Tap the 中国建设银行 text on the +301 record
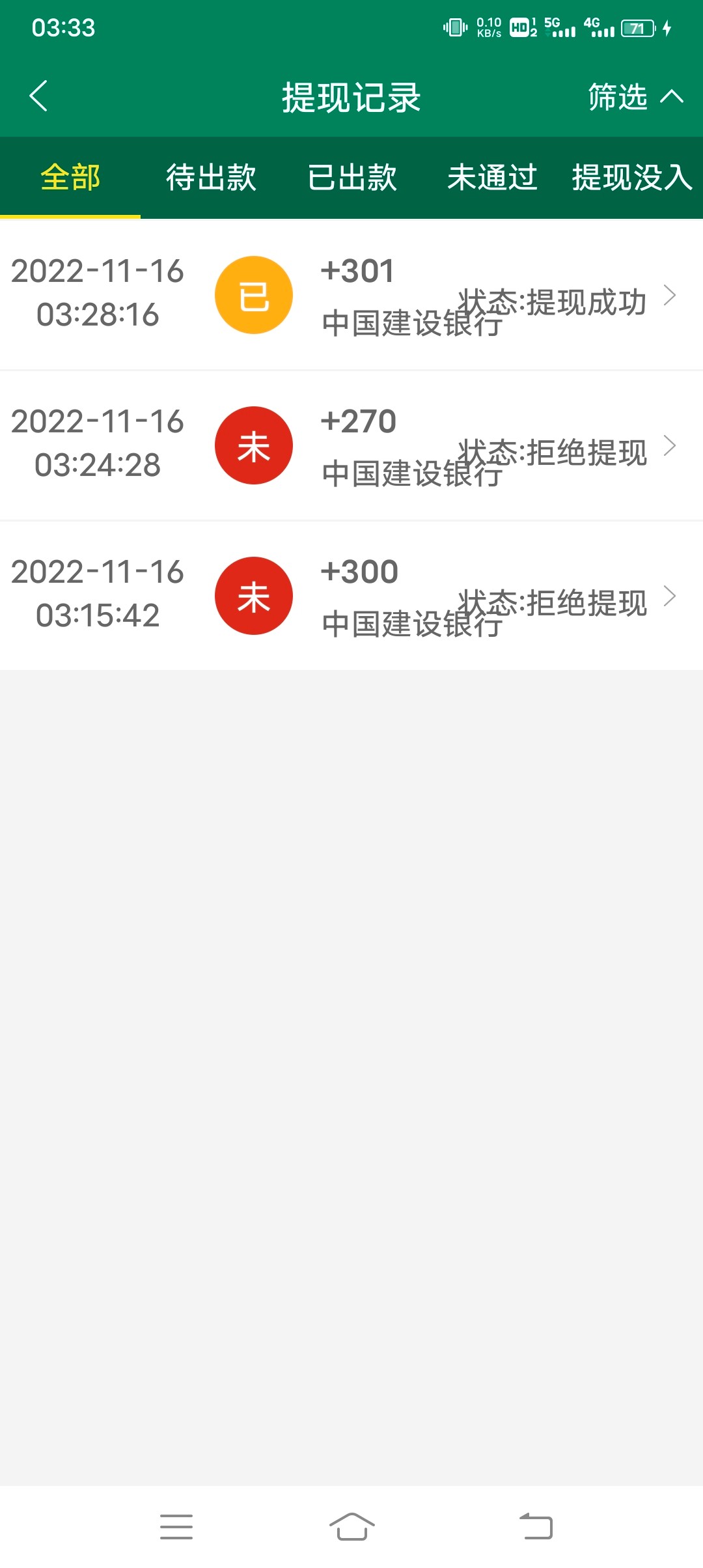This screenshot has width=703, height=1568. click(415, 324)
